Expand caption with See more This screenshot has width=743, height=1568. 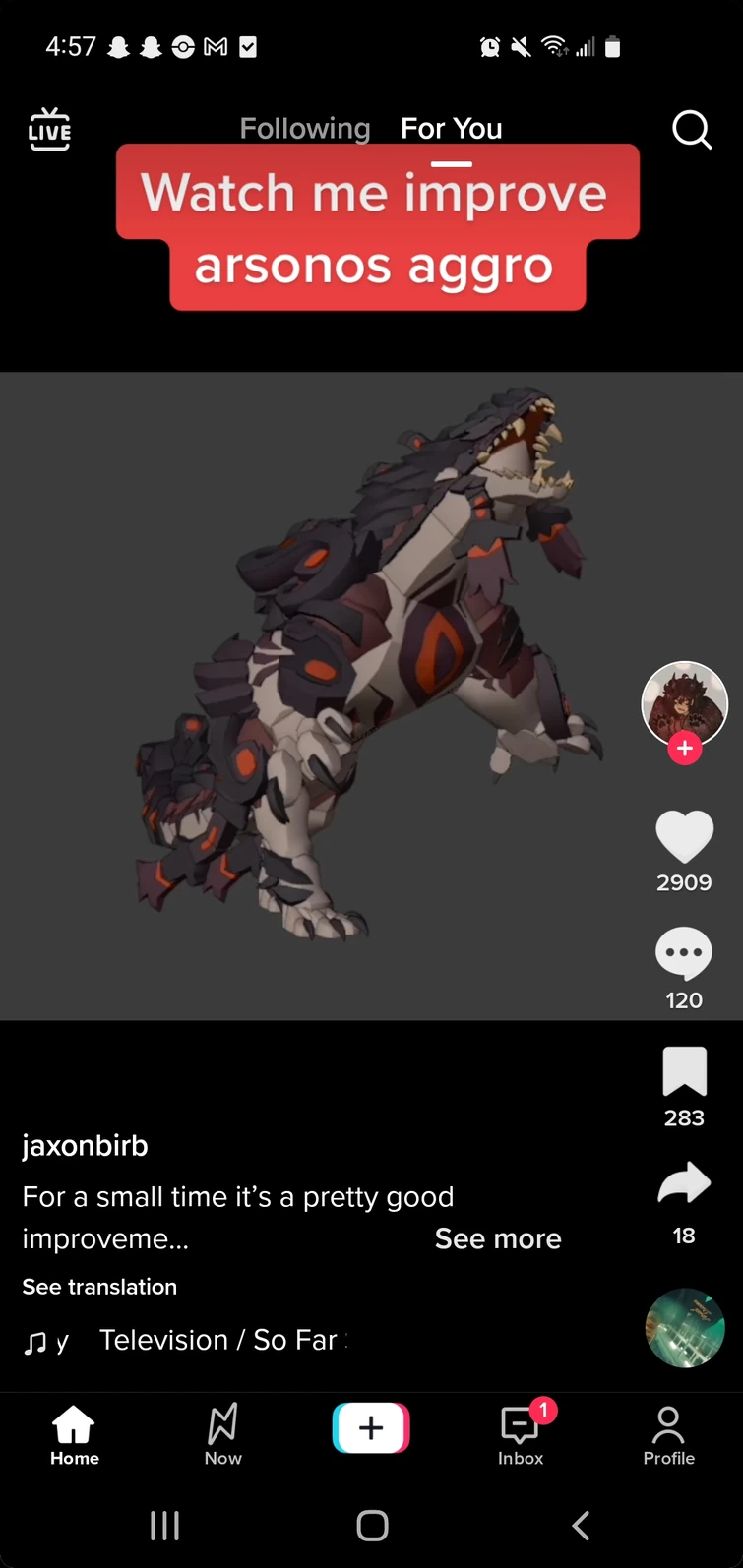point(498,1238)
